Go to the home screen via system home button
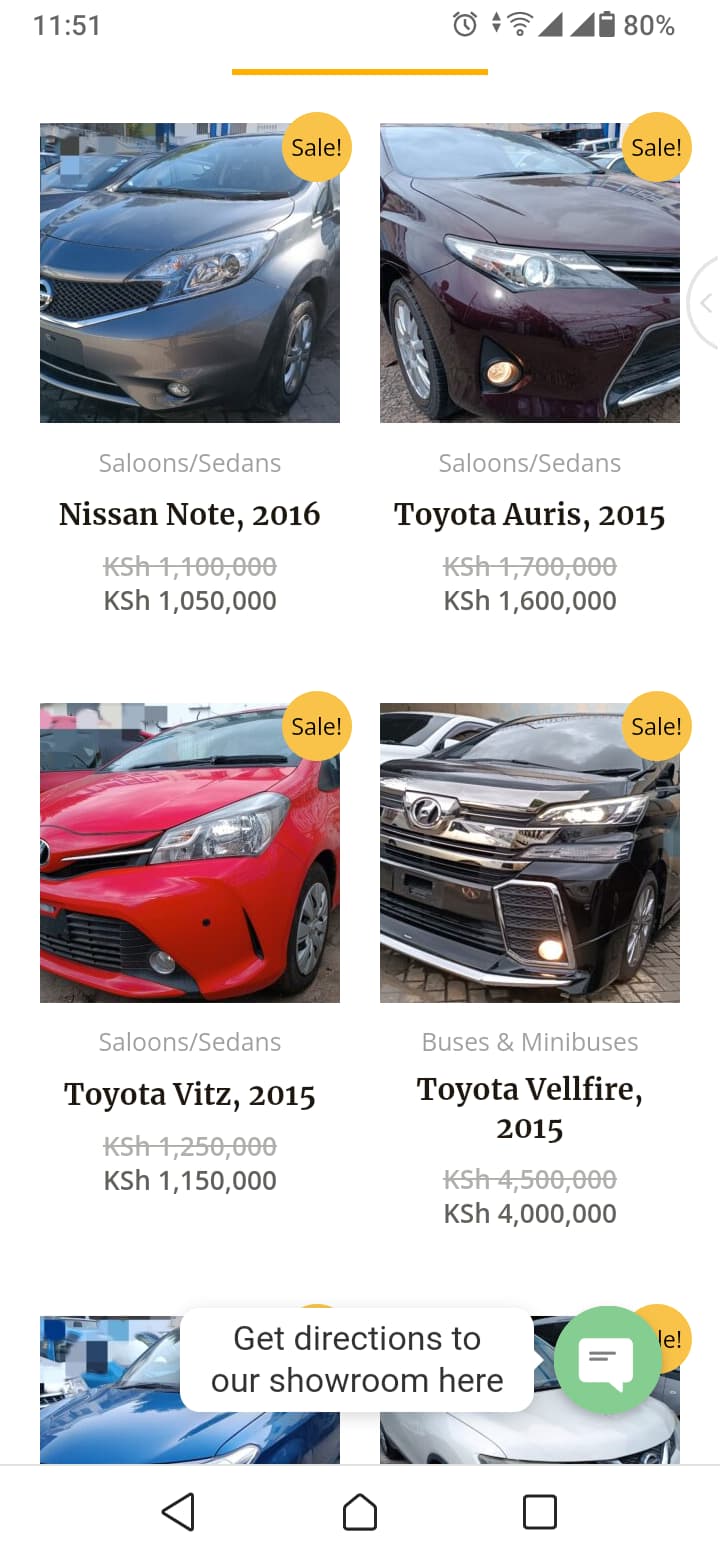 360,1511
